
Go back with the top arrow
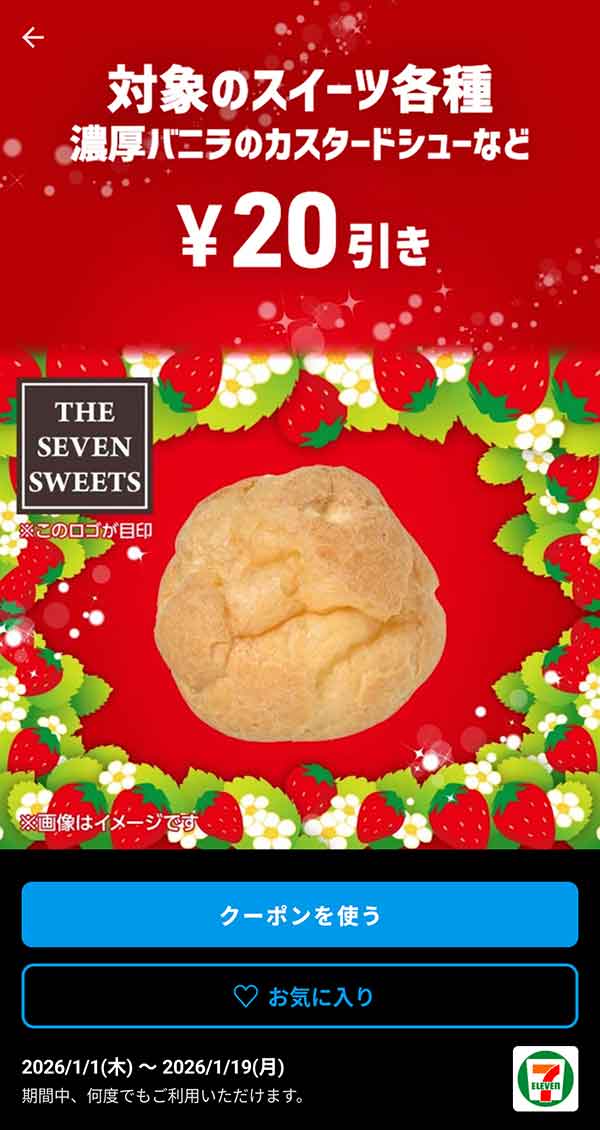tap(33, 38)
